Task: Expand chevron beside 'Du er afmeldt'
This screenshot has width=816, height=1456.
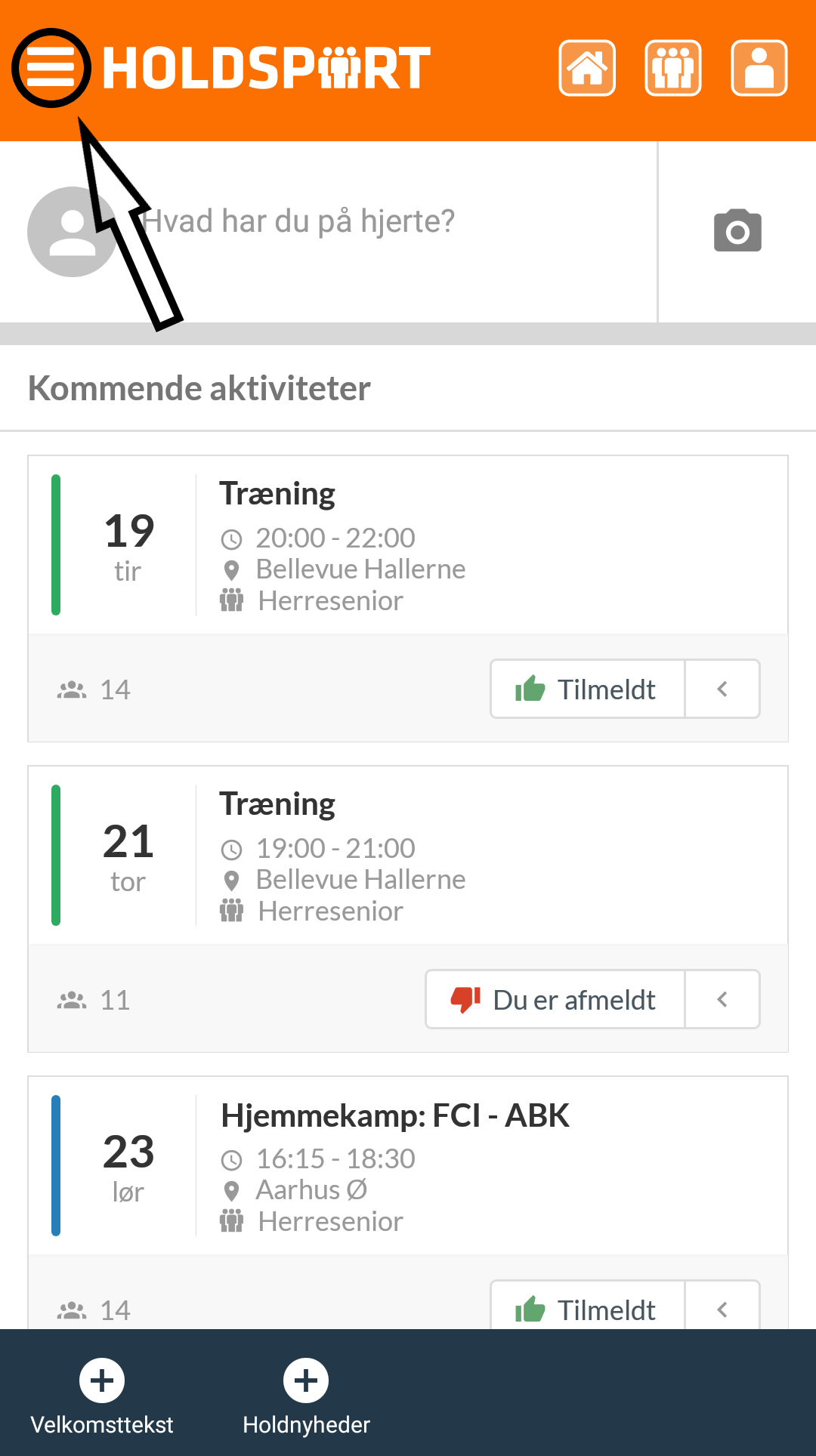Action: click(722, 999)
